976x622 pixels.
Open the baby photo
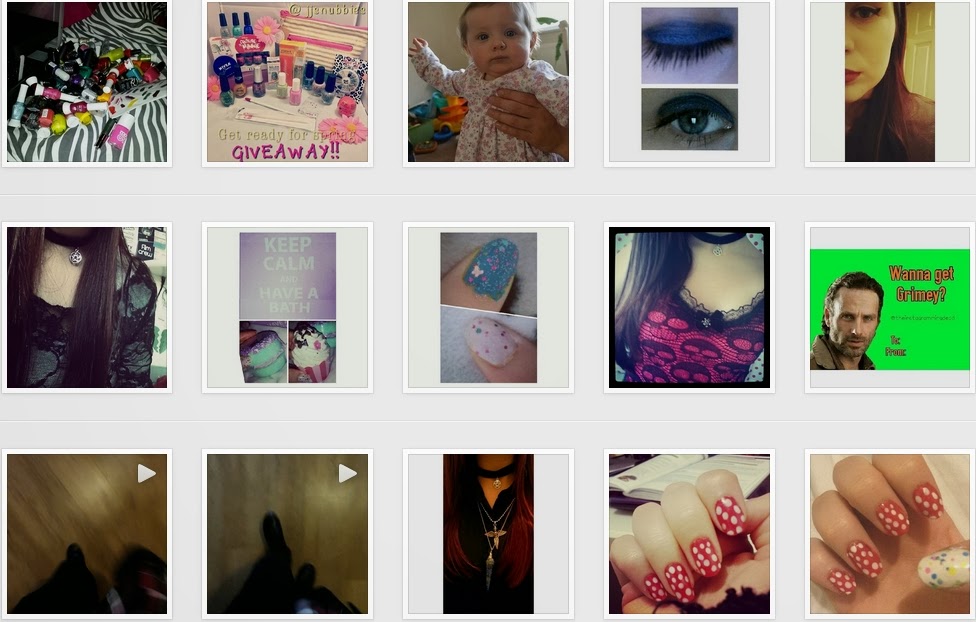point(488,82)
